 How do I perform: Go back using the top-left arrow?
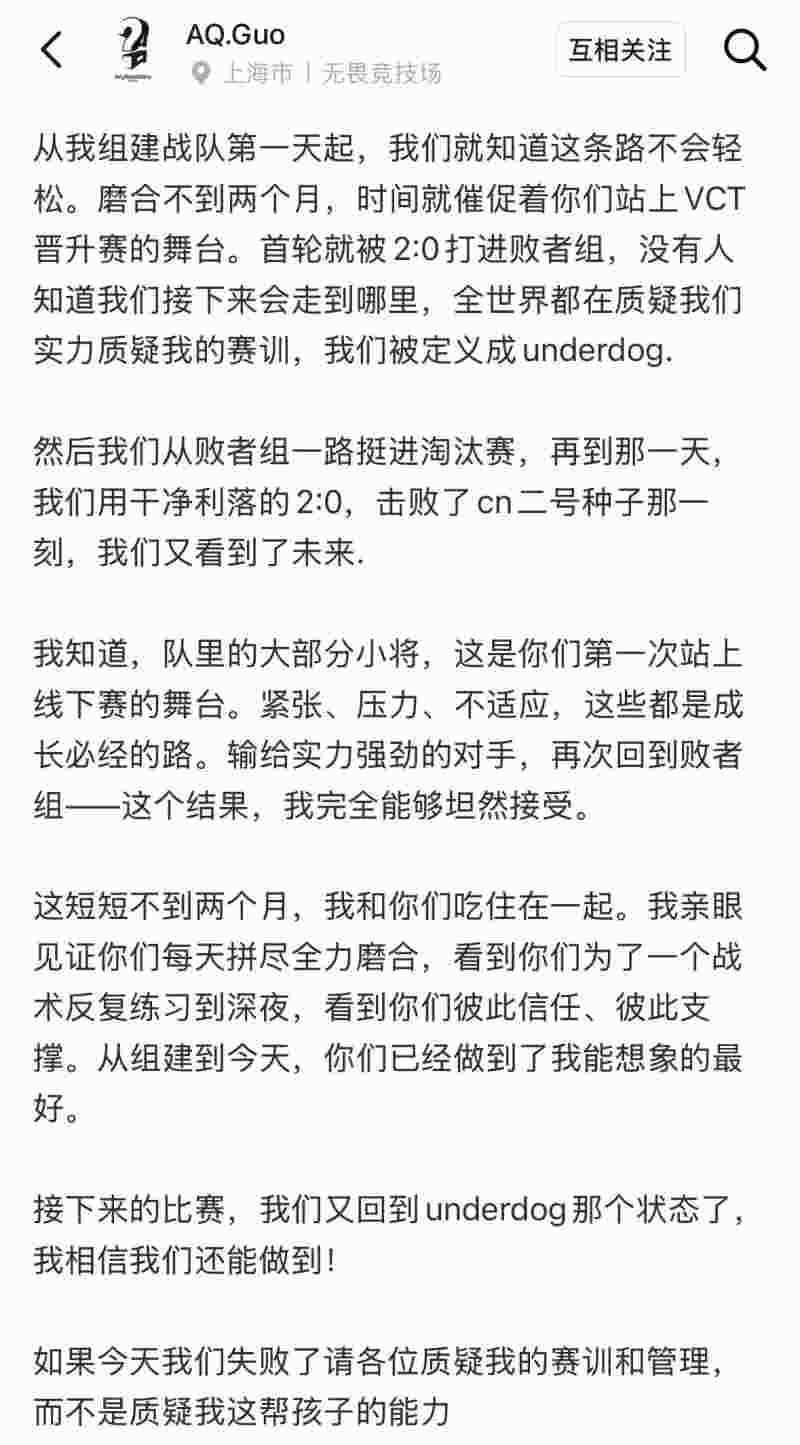click(52, 50)
